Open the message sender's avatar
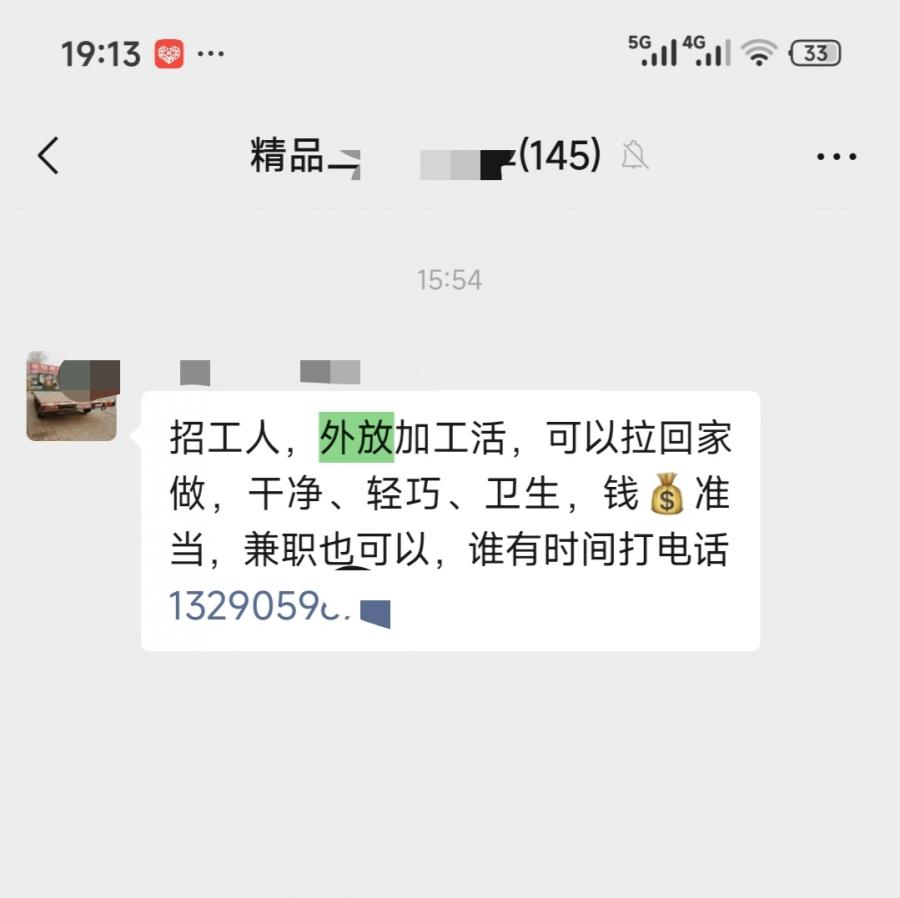Viewport: 900px width, 898px height. pos(72,396)
